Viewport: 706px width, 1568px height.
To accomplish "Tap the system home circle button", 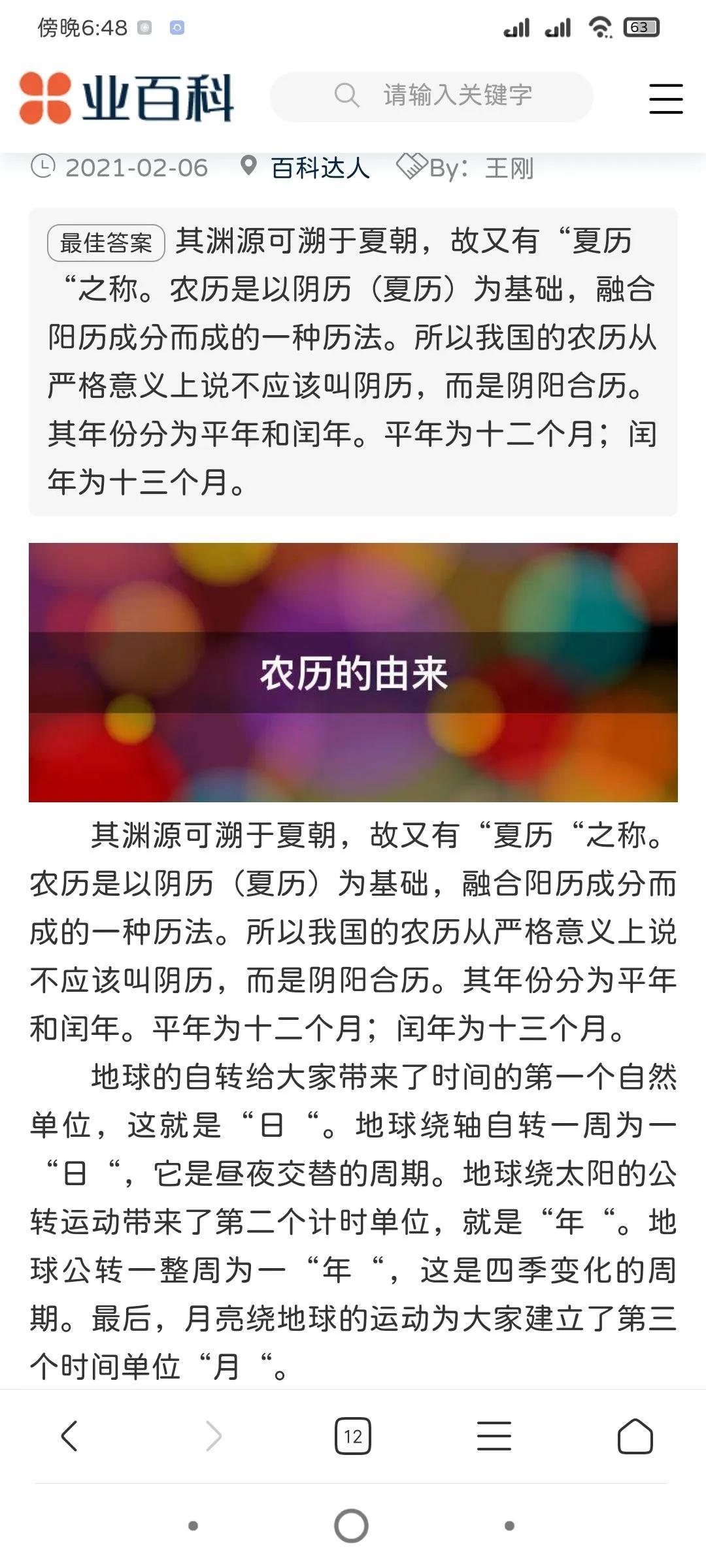I will (x=351, y=1526).
